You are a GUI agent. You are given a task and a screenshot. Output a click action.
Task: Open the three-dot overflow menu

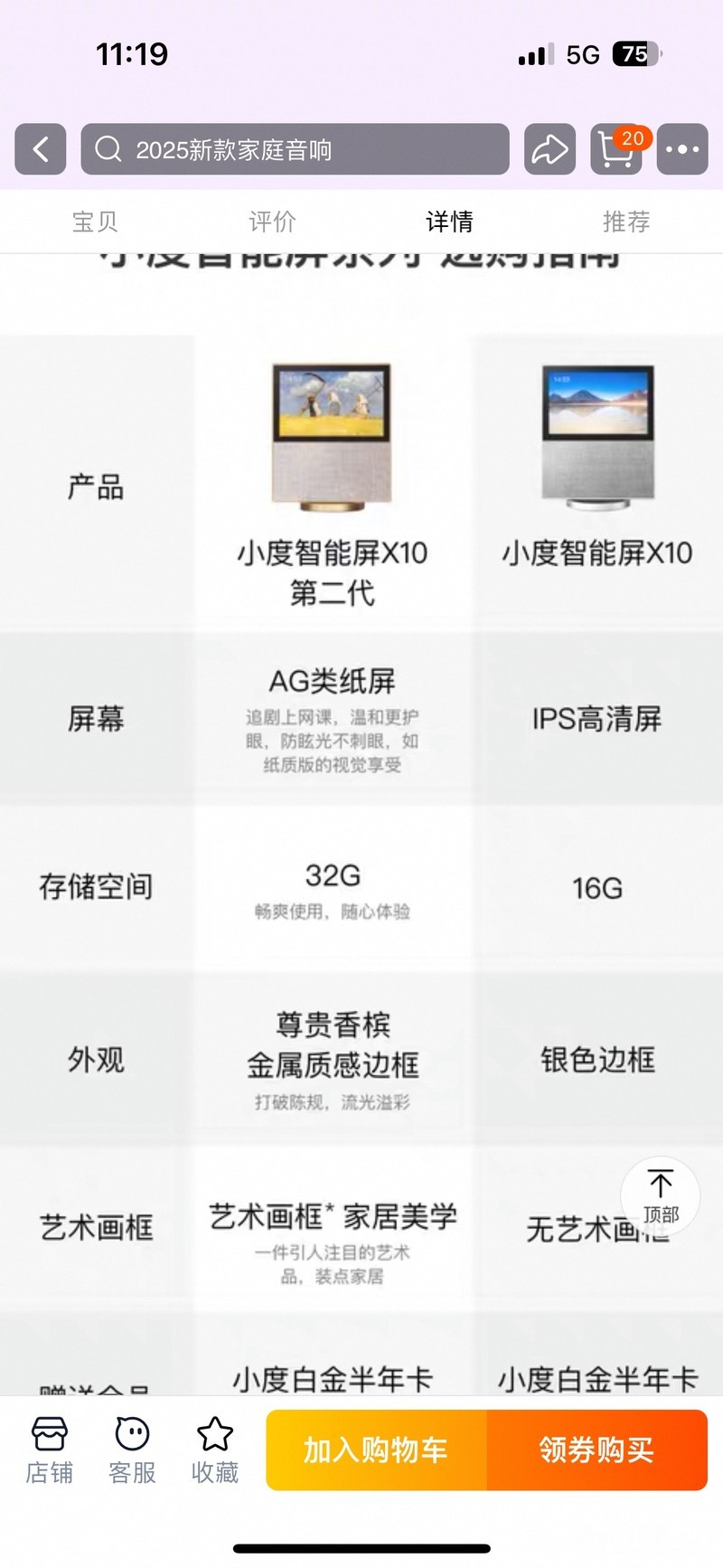[x=682, y=149]
